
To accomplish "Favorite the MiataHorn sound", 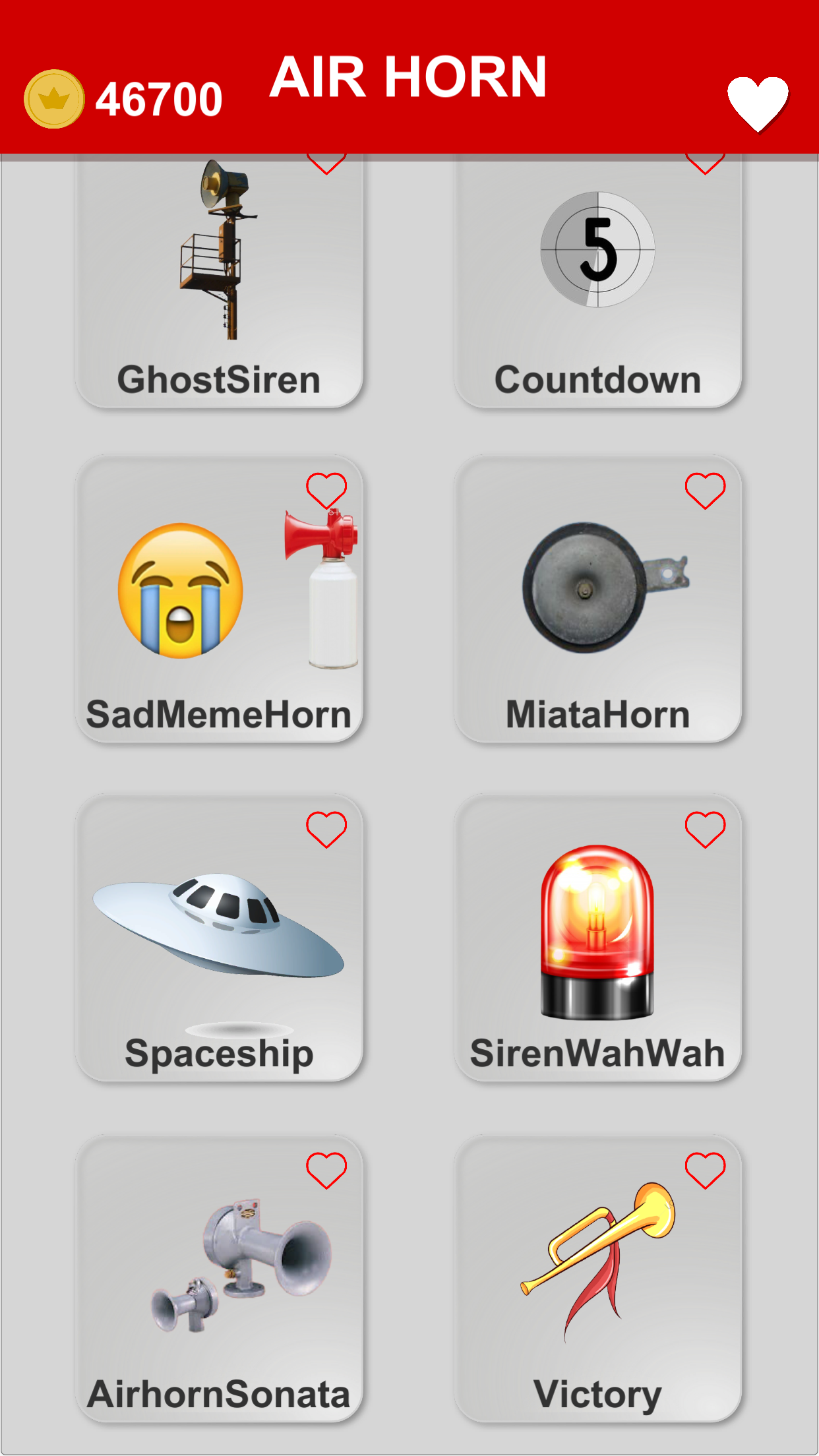I will pyautogui.click(x=705, y=491).
